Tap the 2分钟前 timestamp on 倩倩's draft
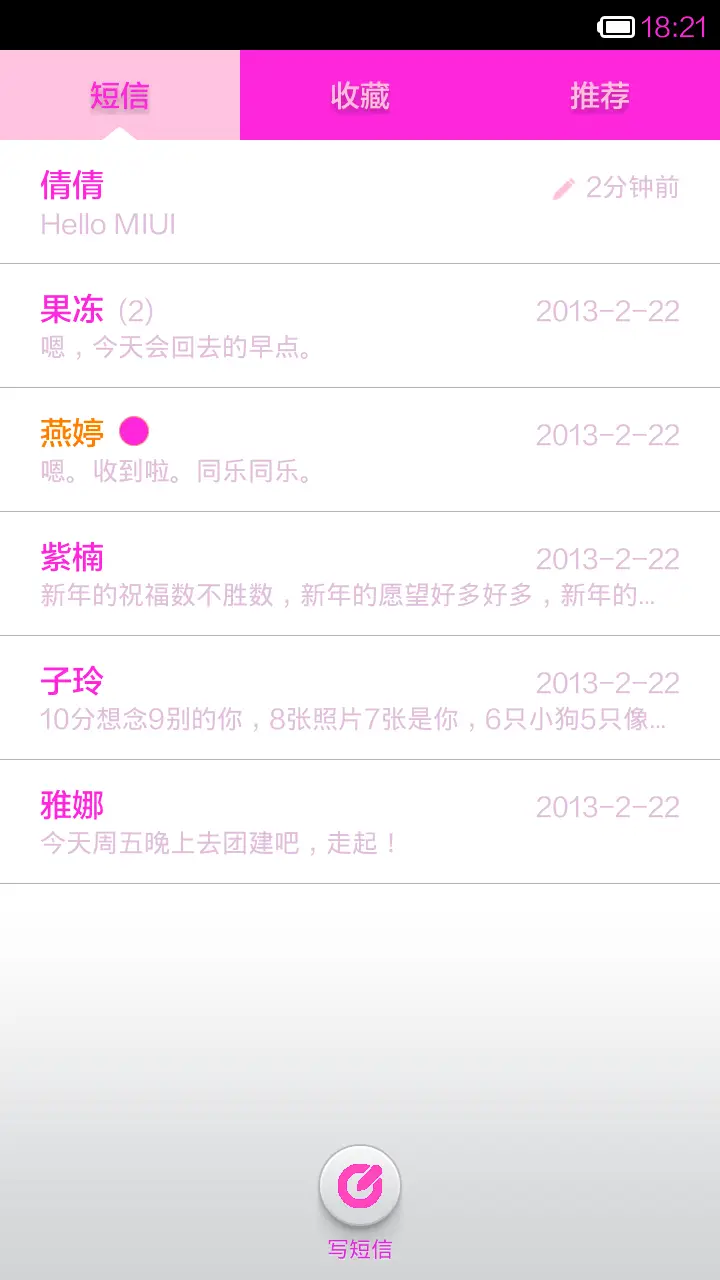 coord(630,187)
